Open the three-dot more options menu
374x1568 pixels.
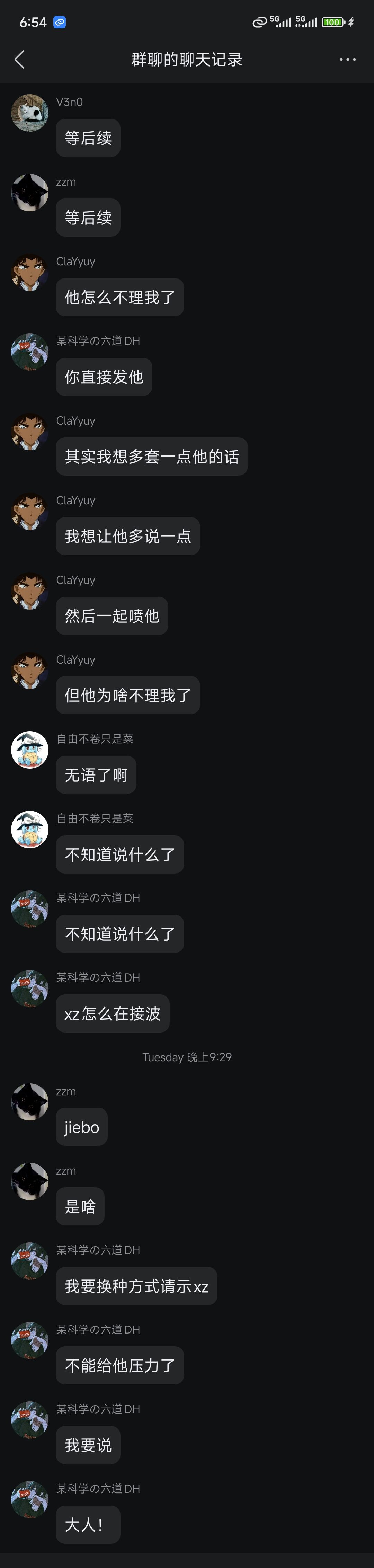click(347, 60)
